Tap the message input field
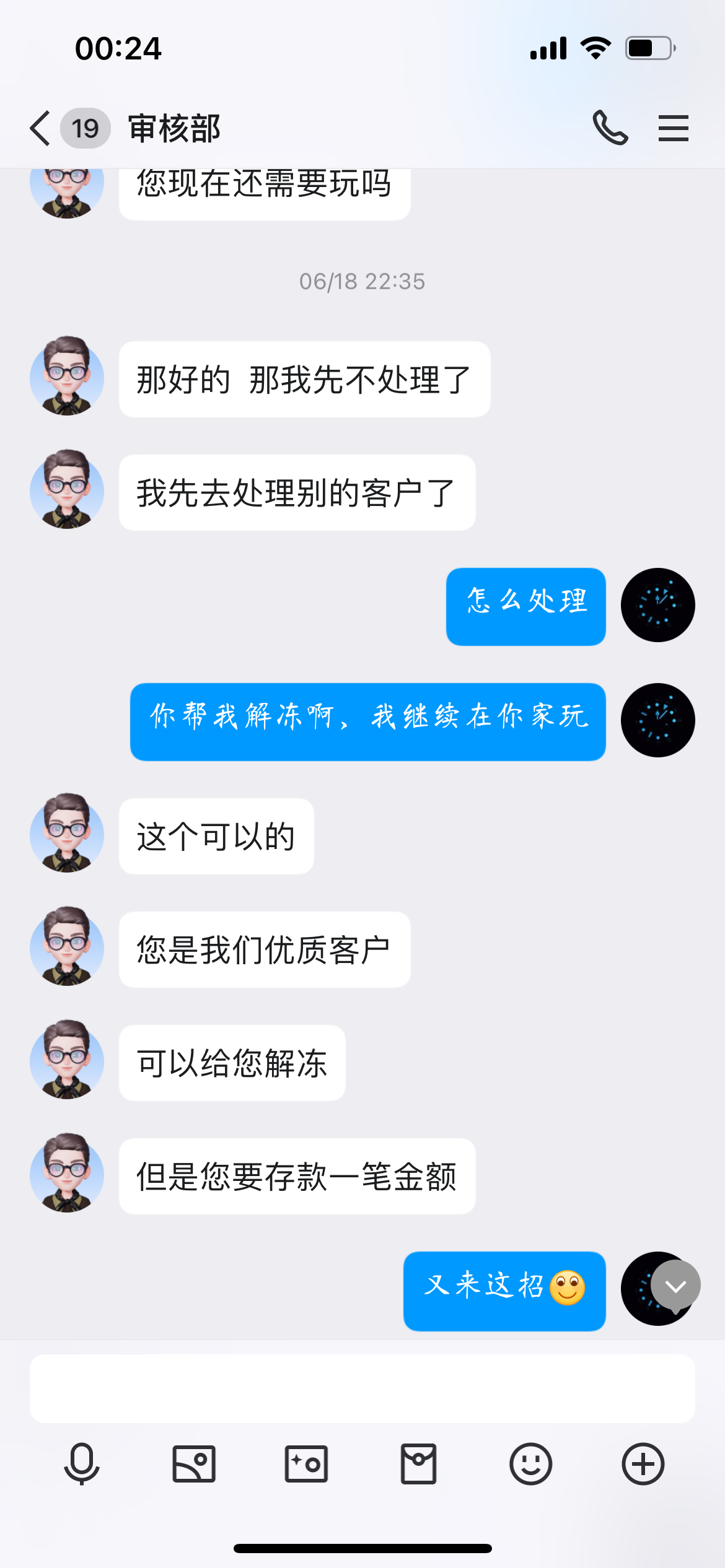Screen dimensions: 725x1568 362,1387
